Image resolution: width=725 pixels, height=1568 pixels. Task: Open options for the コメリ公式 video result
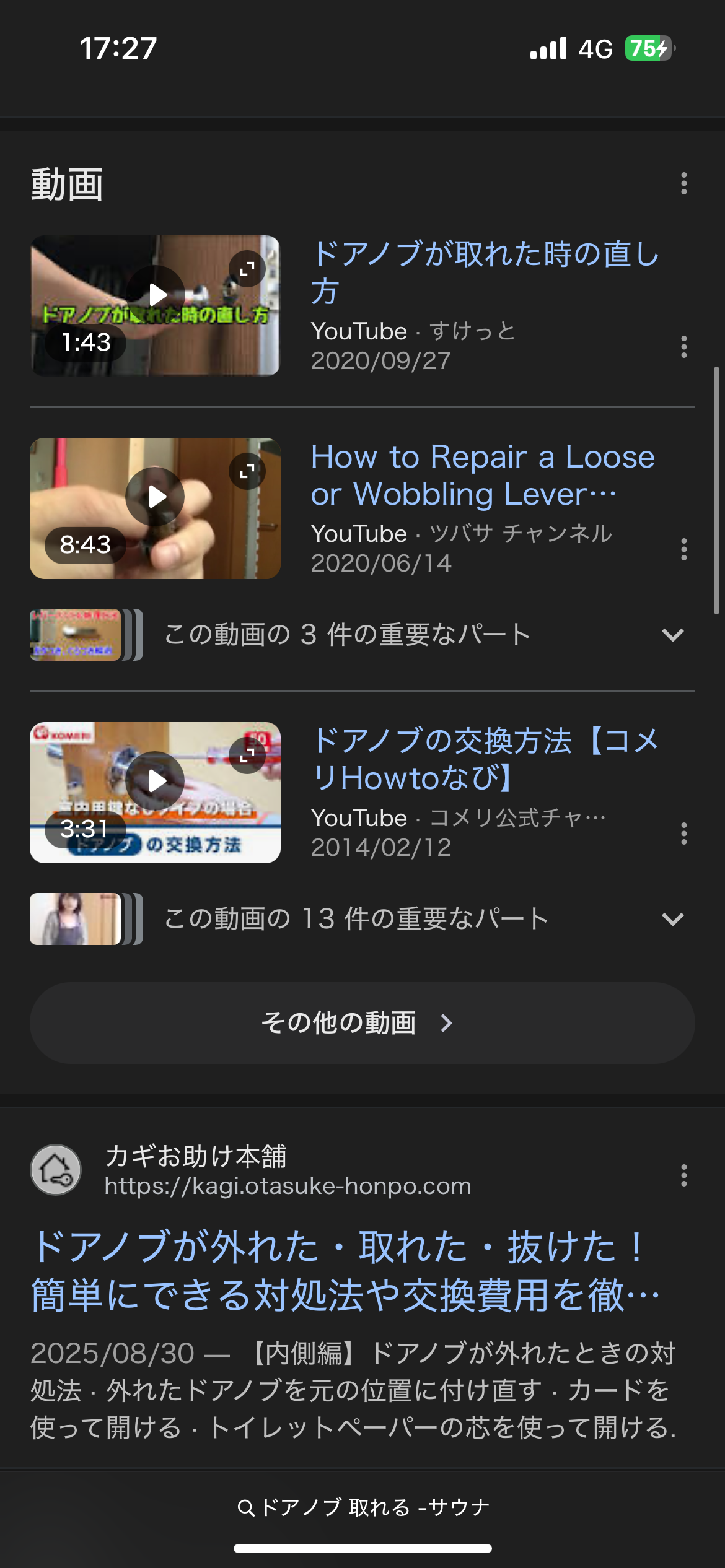coord(683,834)
